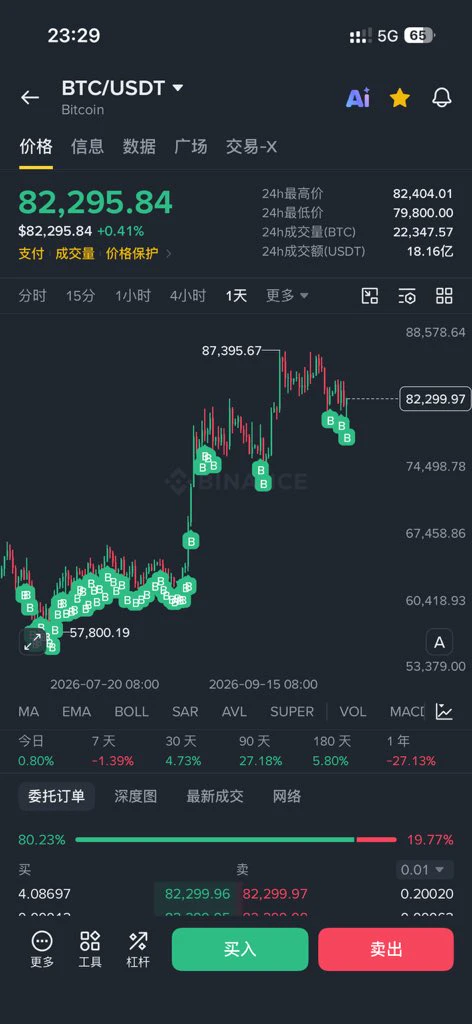This screenshot has width=472, height=1024.
Task: Open the BTC/USDT pair dropdown
Action: point(123,88)
